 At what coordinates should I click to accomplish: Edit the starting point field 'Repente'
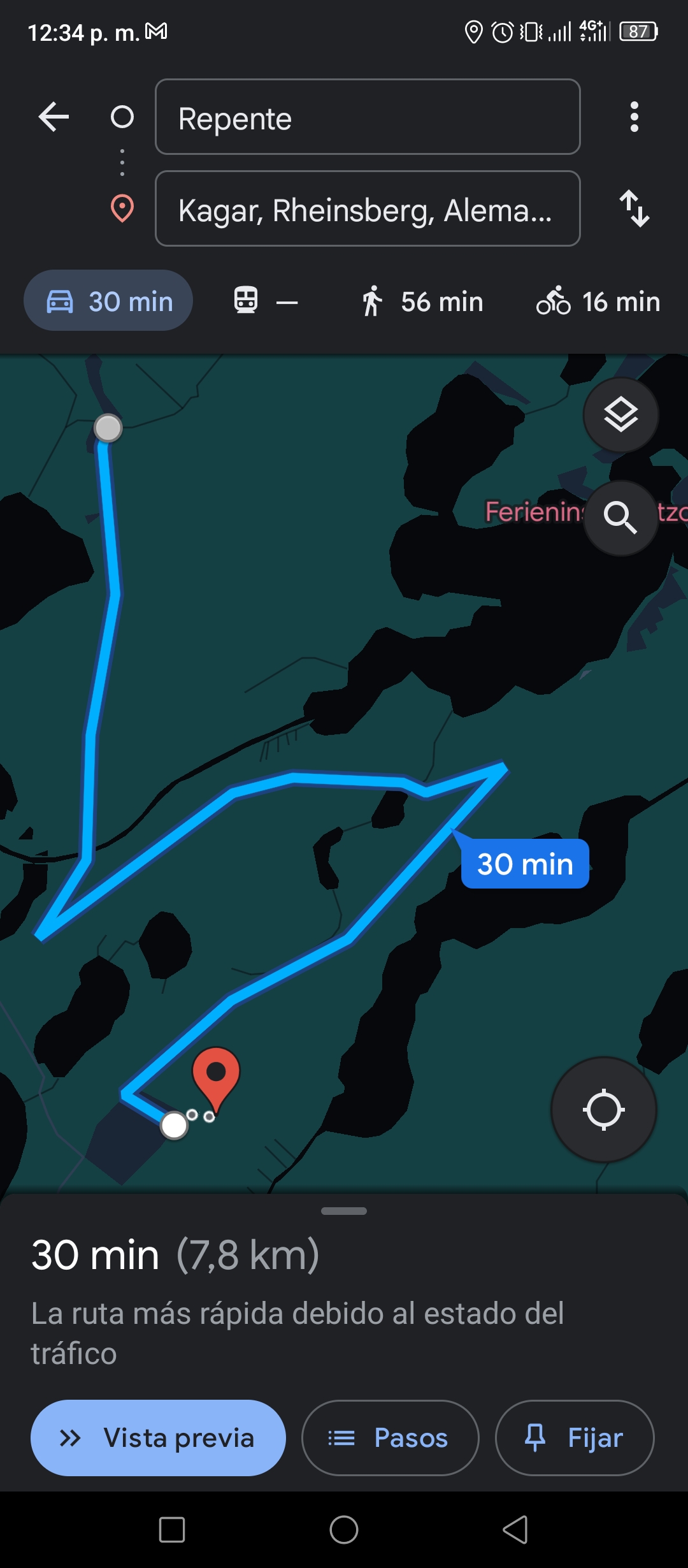(368, 117)
